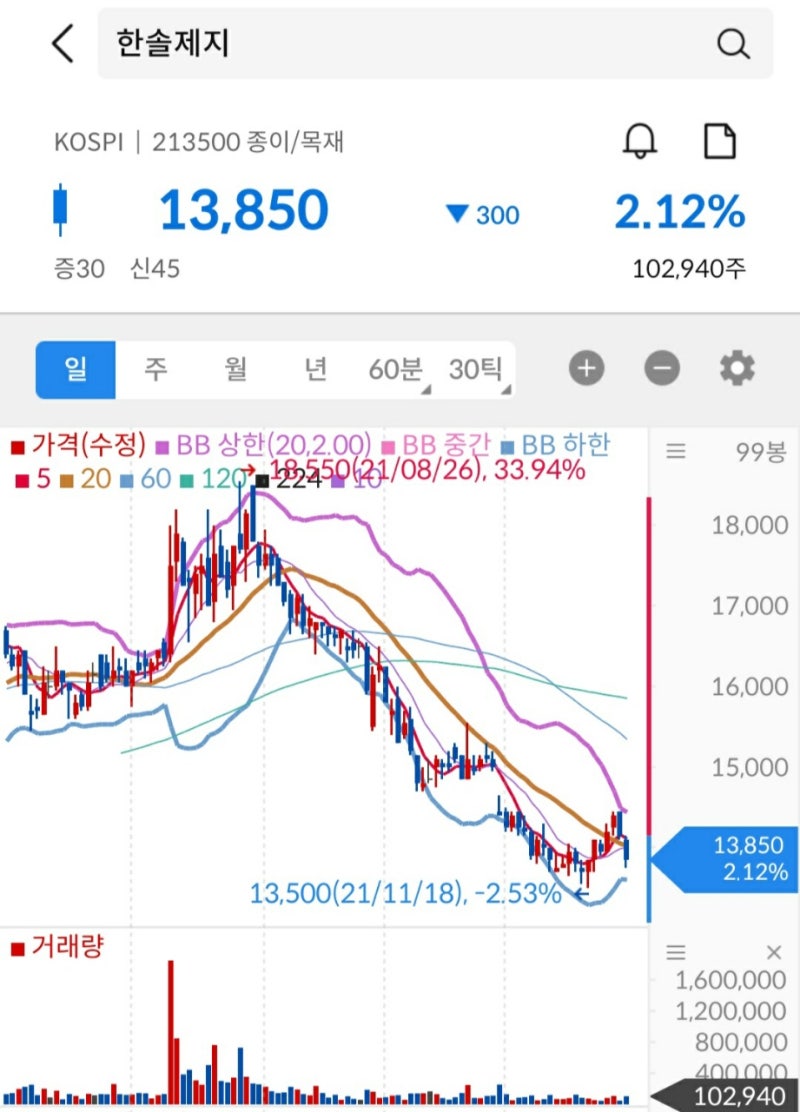
Task: Set a price alert using the bell icon
Action: point(640,141)
